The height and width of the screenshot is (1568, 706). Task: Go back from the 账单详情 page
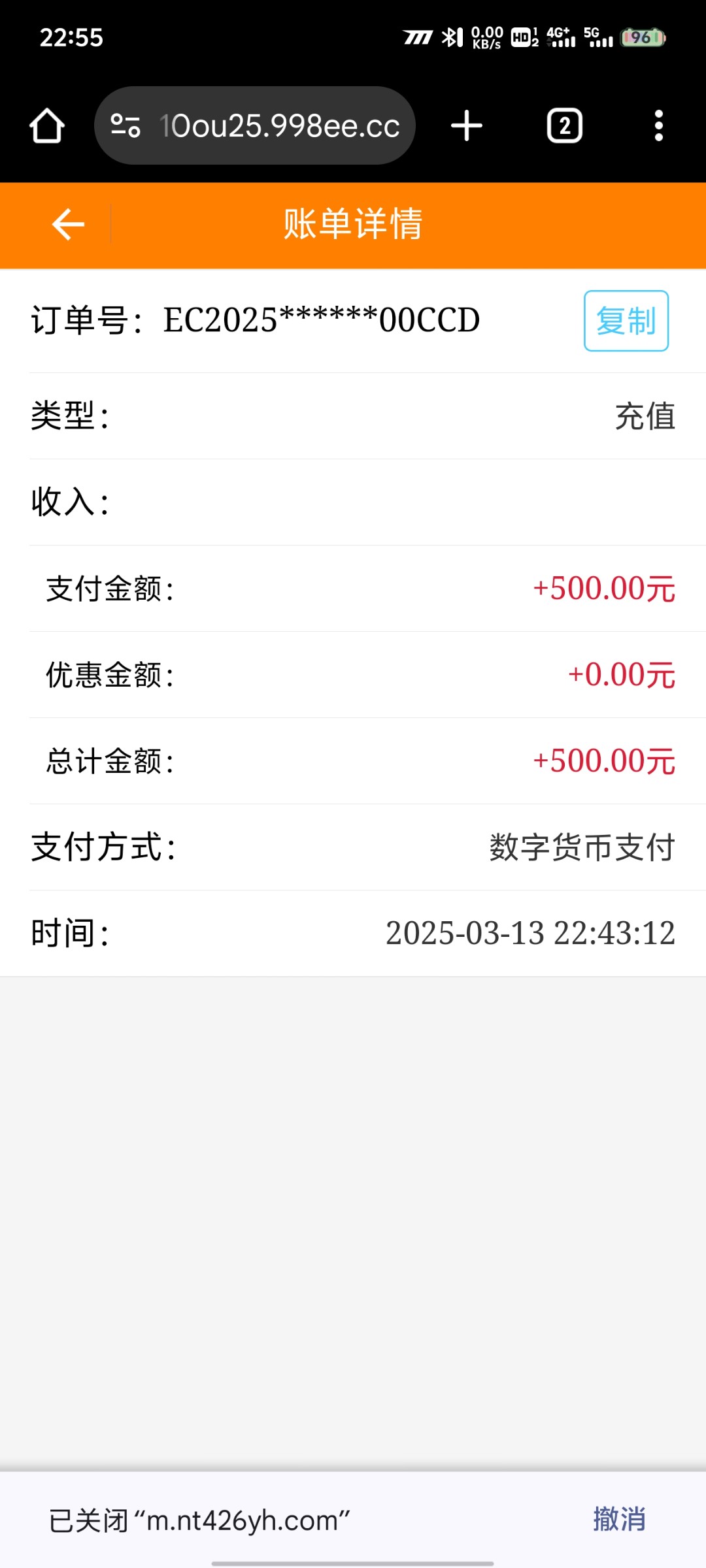click(68, 224)
